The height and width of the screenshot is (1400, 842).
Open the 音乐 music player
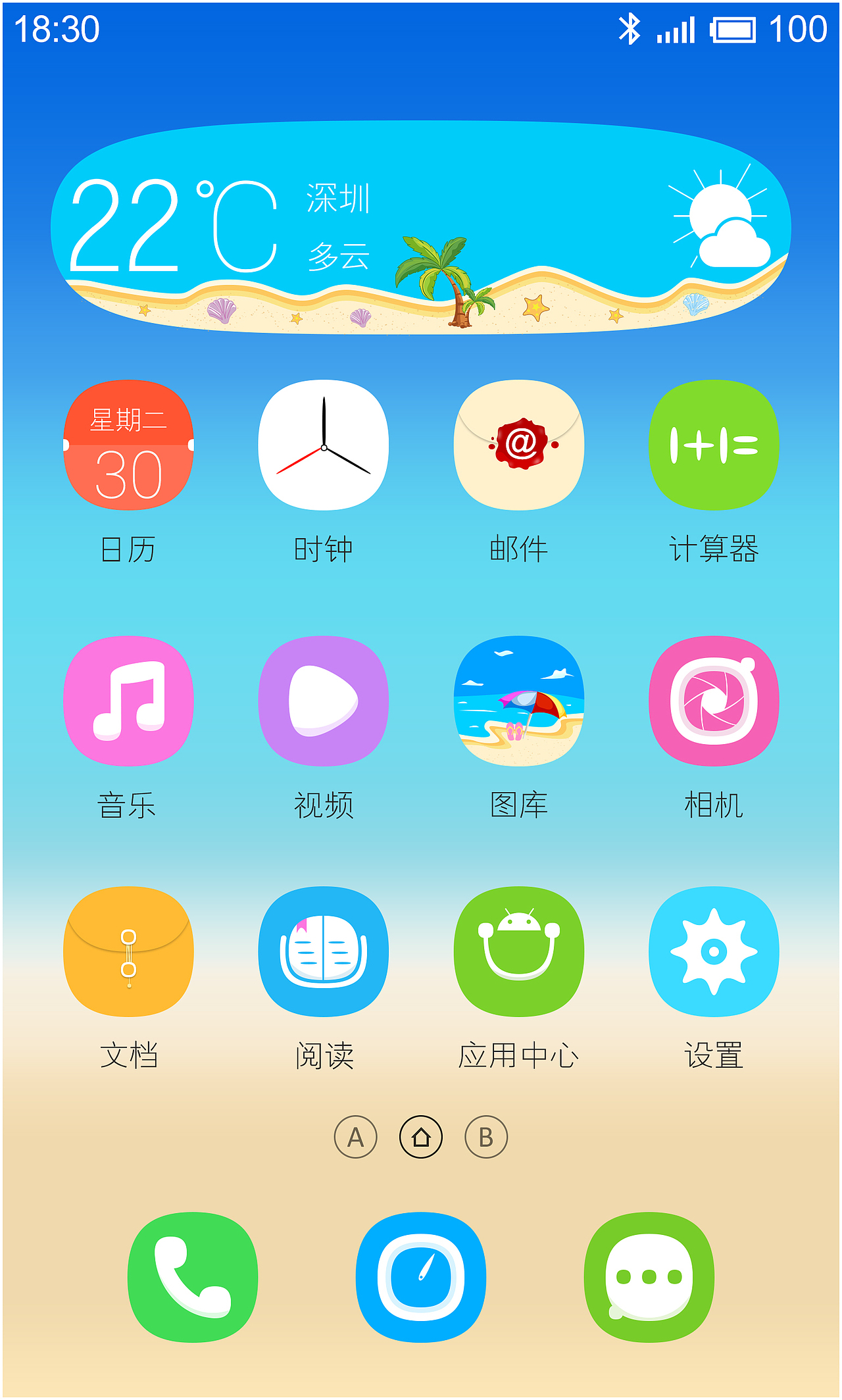tap(129, 702)
